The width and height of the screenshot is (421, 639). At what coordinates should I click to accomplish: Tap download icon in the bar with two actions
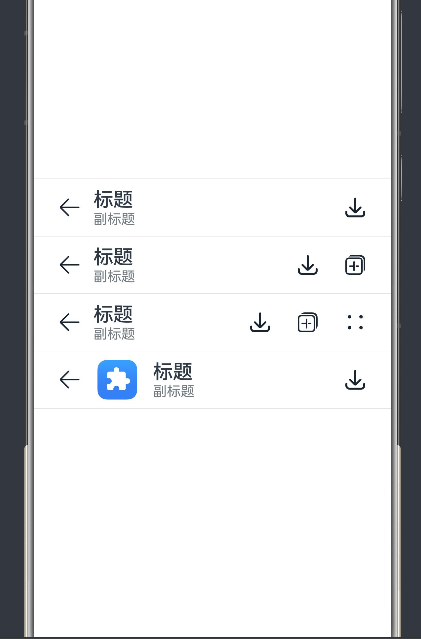[x=308, y=265]
